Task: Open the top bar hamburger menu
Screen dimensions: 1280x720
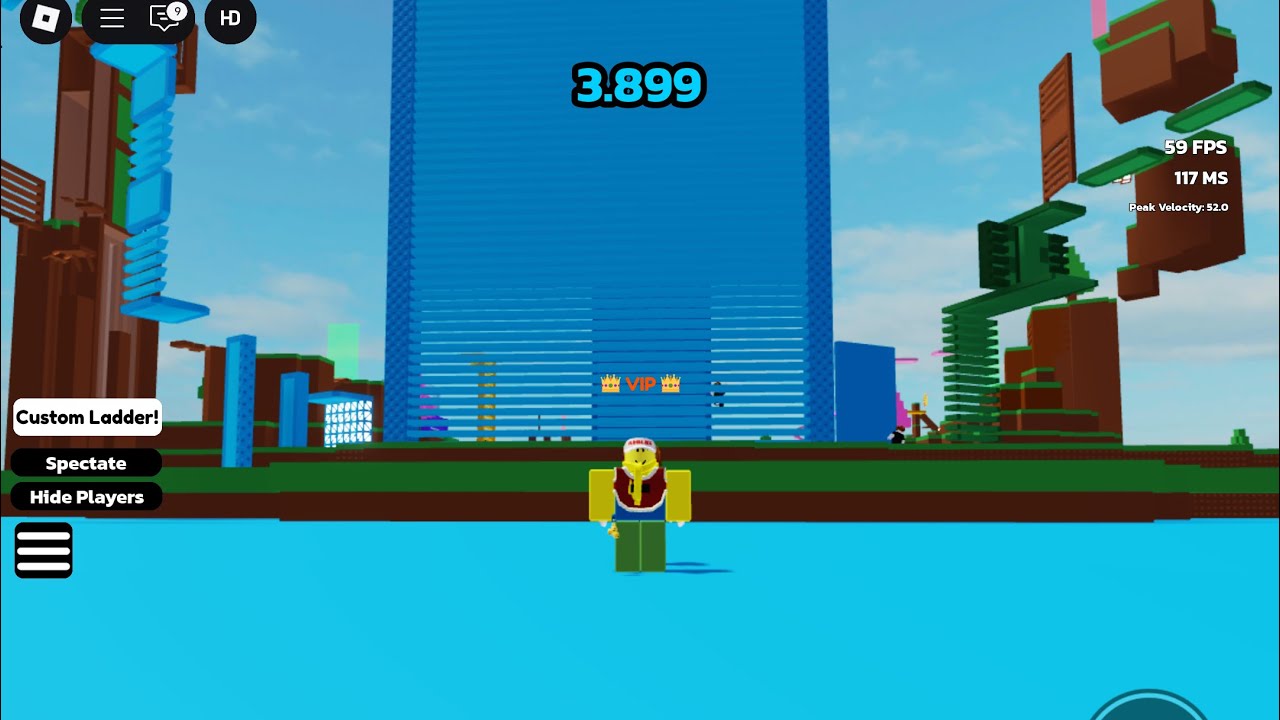Action: pos(112,19)
